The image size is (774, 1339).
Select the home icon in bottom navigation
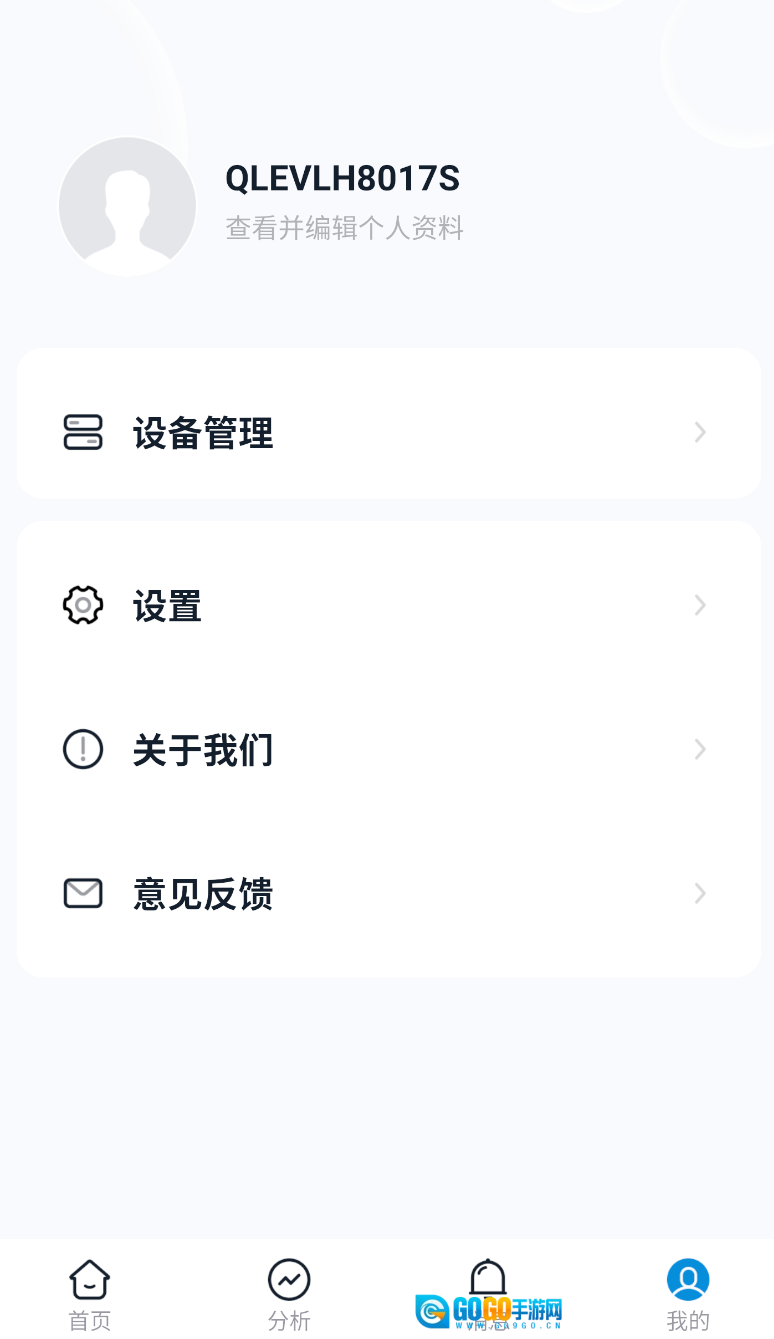[89, 1278]
